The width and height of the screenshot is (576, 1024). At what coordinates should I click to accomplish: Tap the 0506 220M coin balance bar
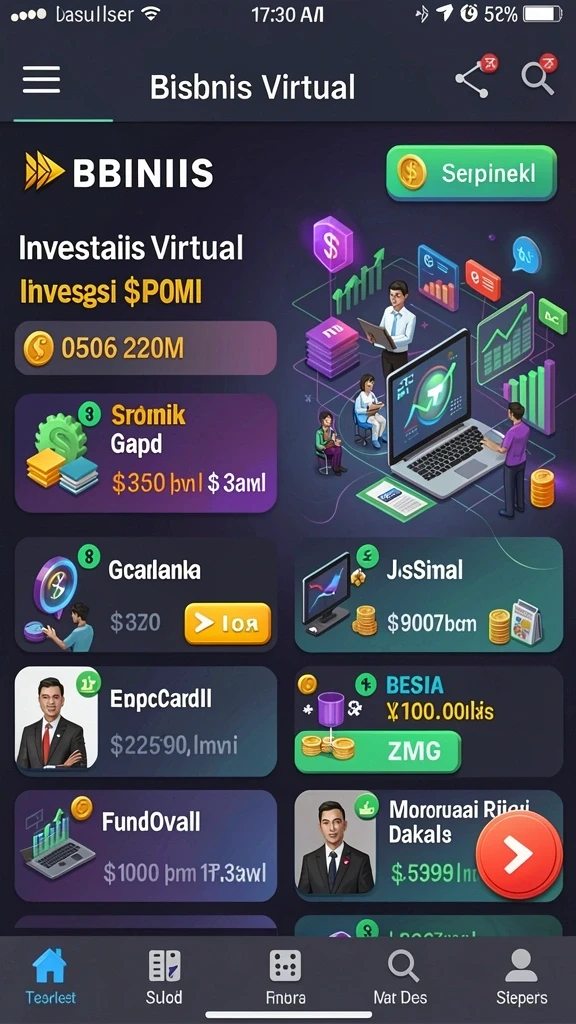pos(146,348)
